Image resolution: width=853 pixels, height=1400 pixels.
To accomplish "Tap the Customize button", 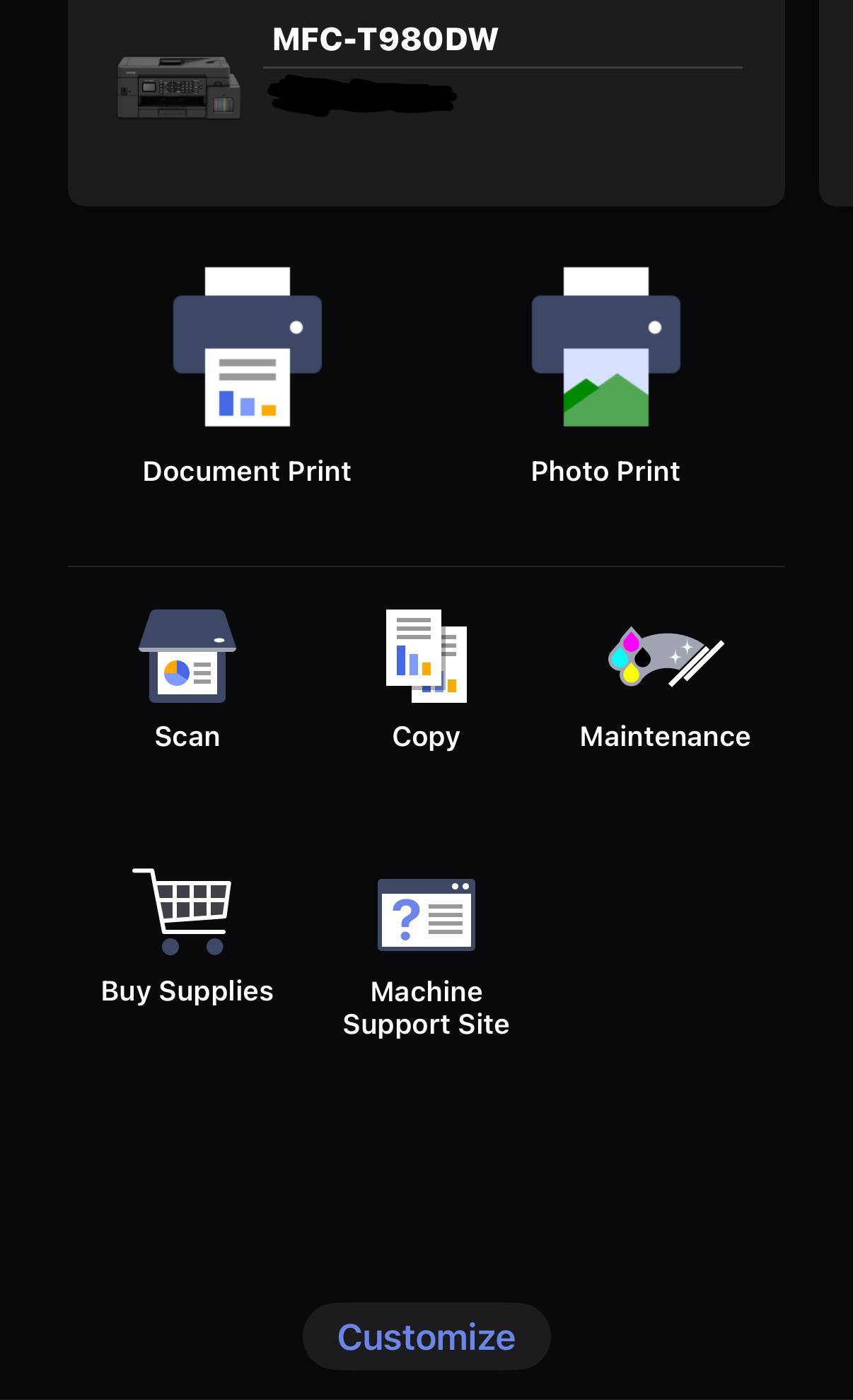I will click(426, 1337).
